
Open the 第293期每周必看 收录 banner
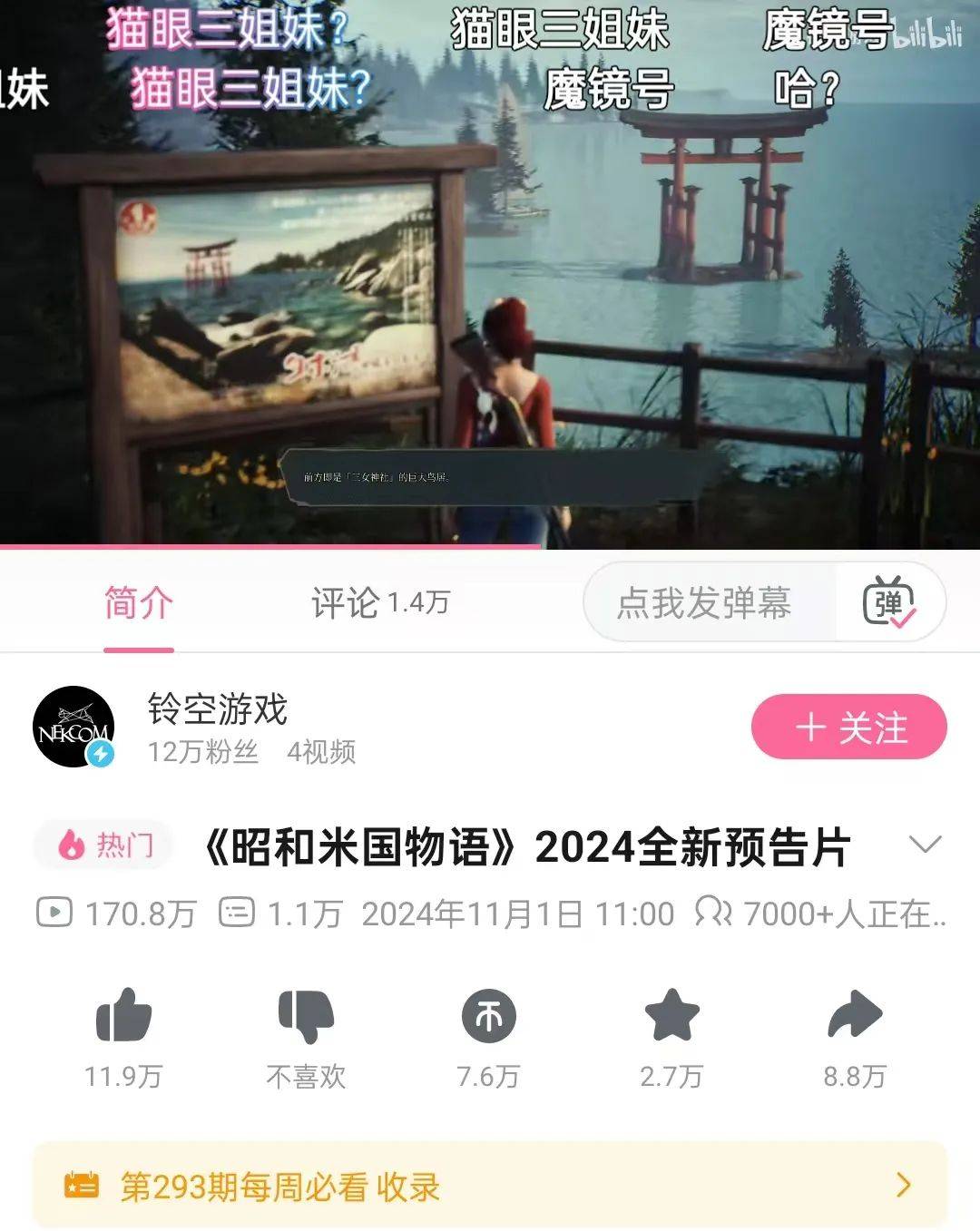point(490,1187)
